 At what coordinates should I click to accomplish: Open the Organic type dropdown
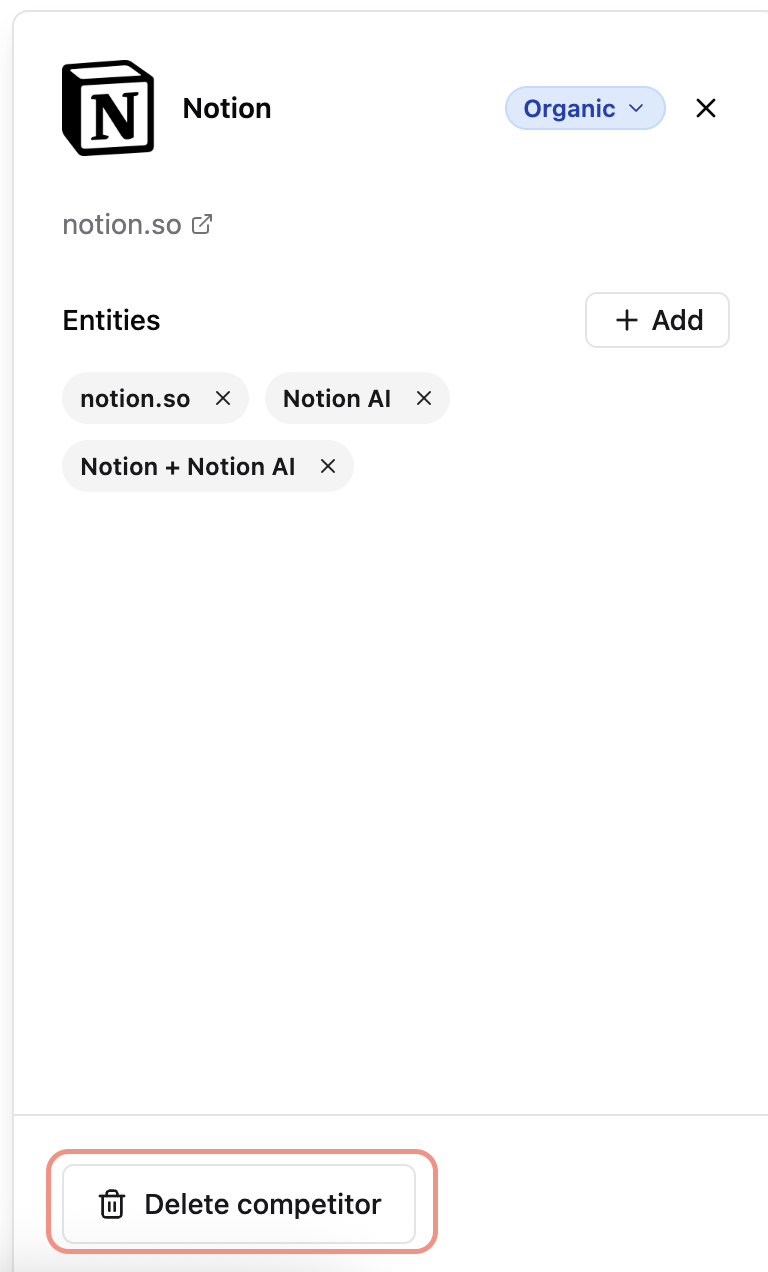[585, 108]
